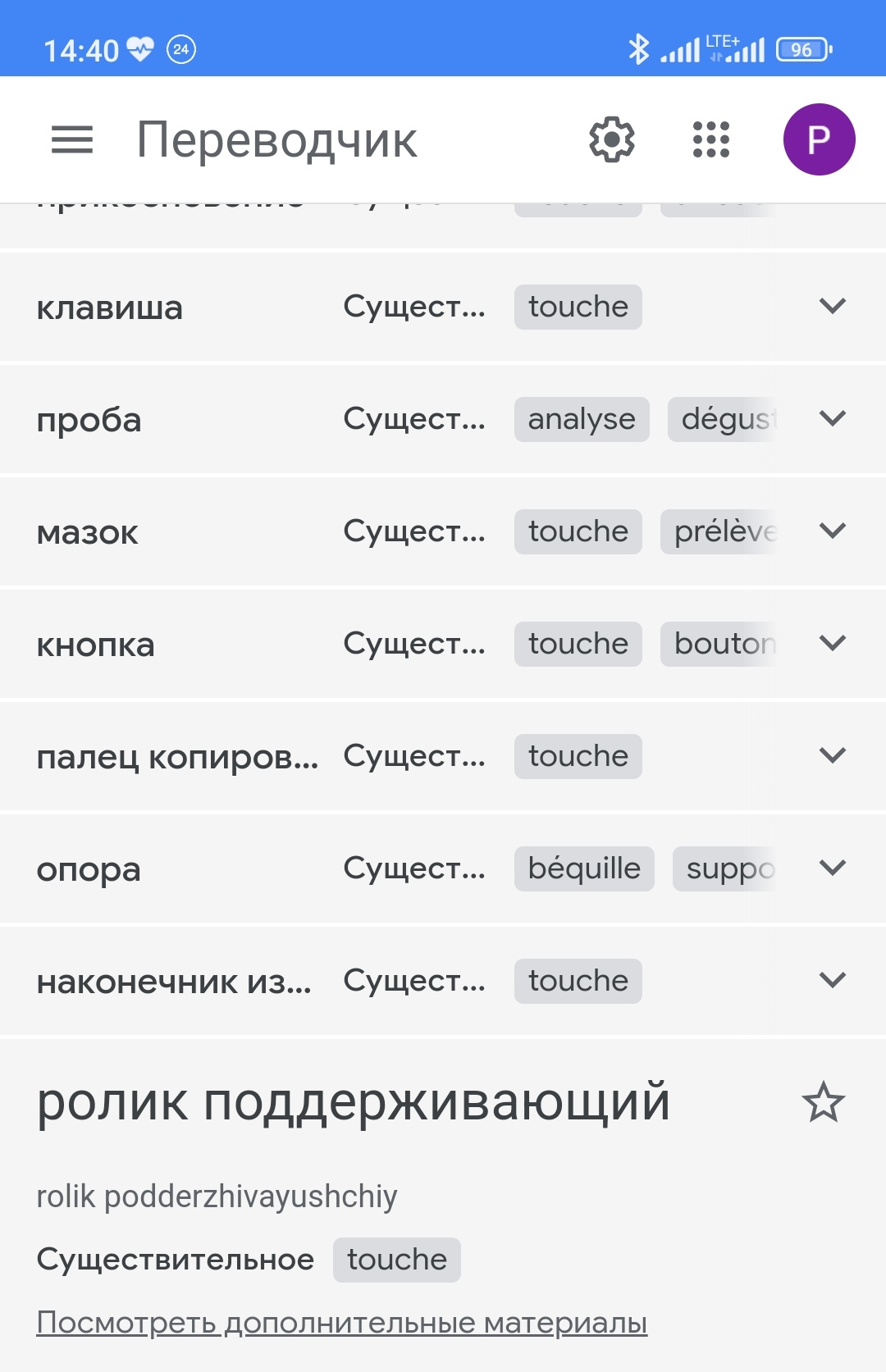Viewport: 886px width, 1372px height.
Task: Tap touche chip beside Существительное
Action: [x=397, y=1260]
